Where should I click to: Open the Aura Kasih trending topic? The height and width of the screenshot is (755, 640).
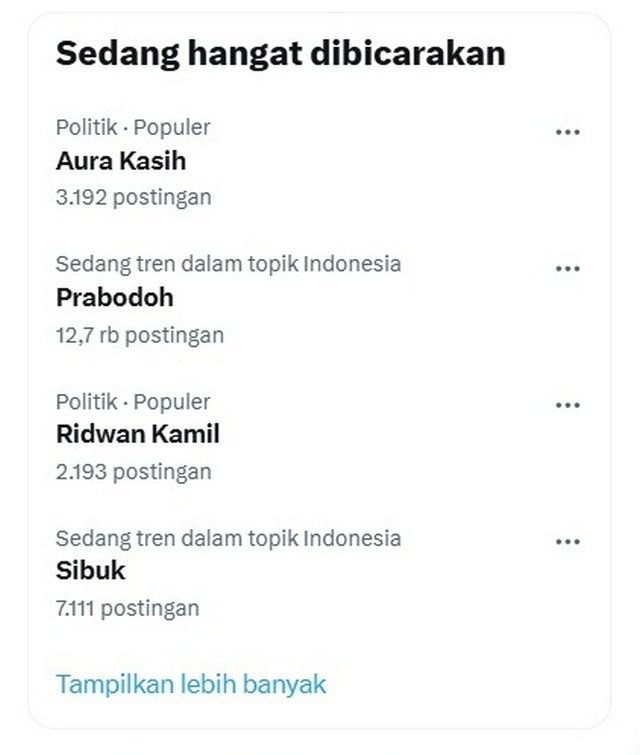(121, 161)
